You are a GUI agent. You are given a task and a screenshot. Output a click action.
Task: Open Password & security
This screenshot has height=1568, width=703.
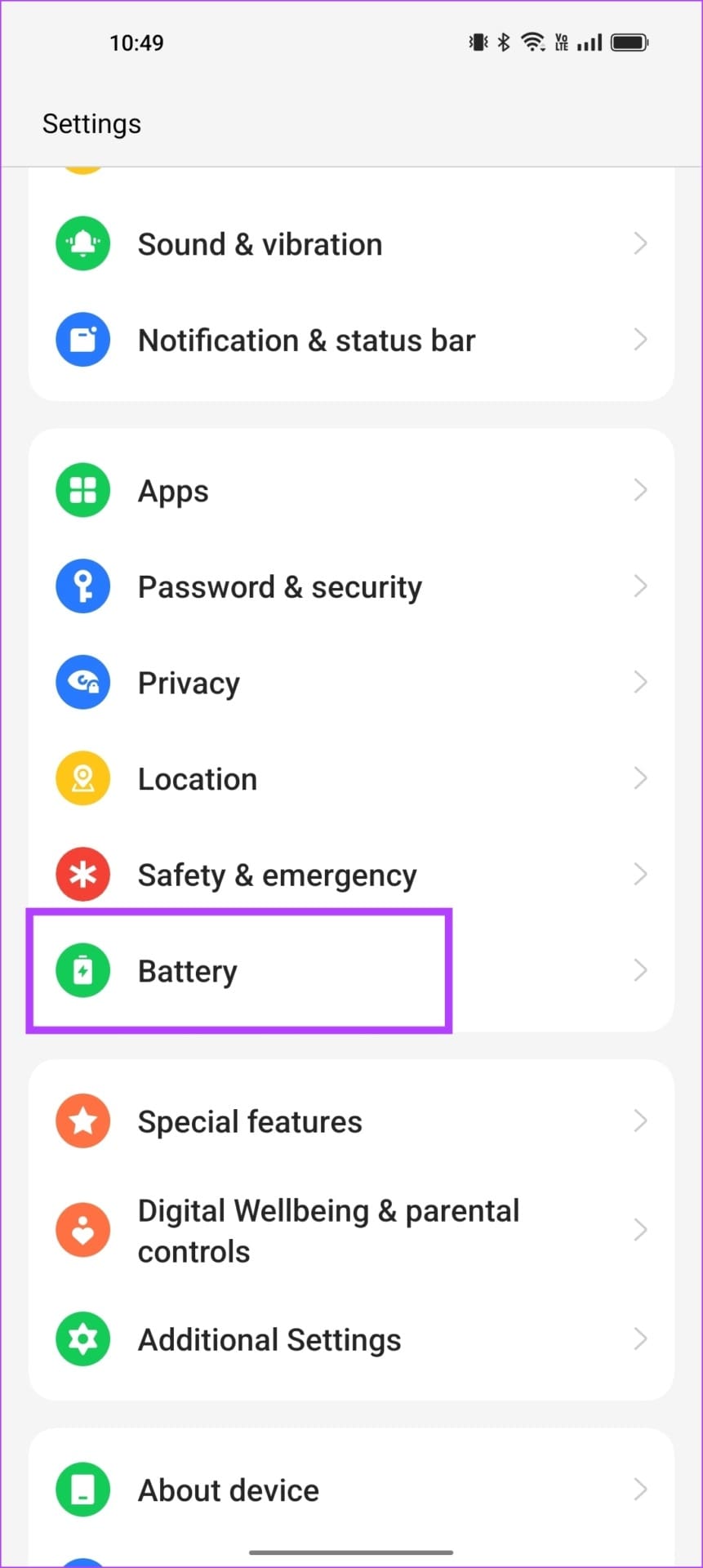click(279, 587)
